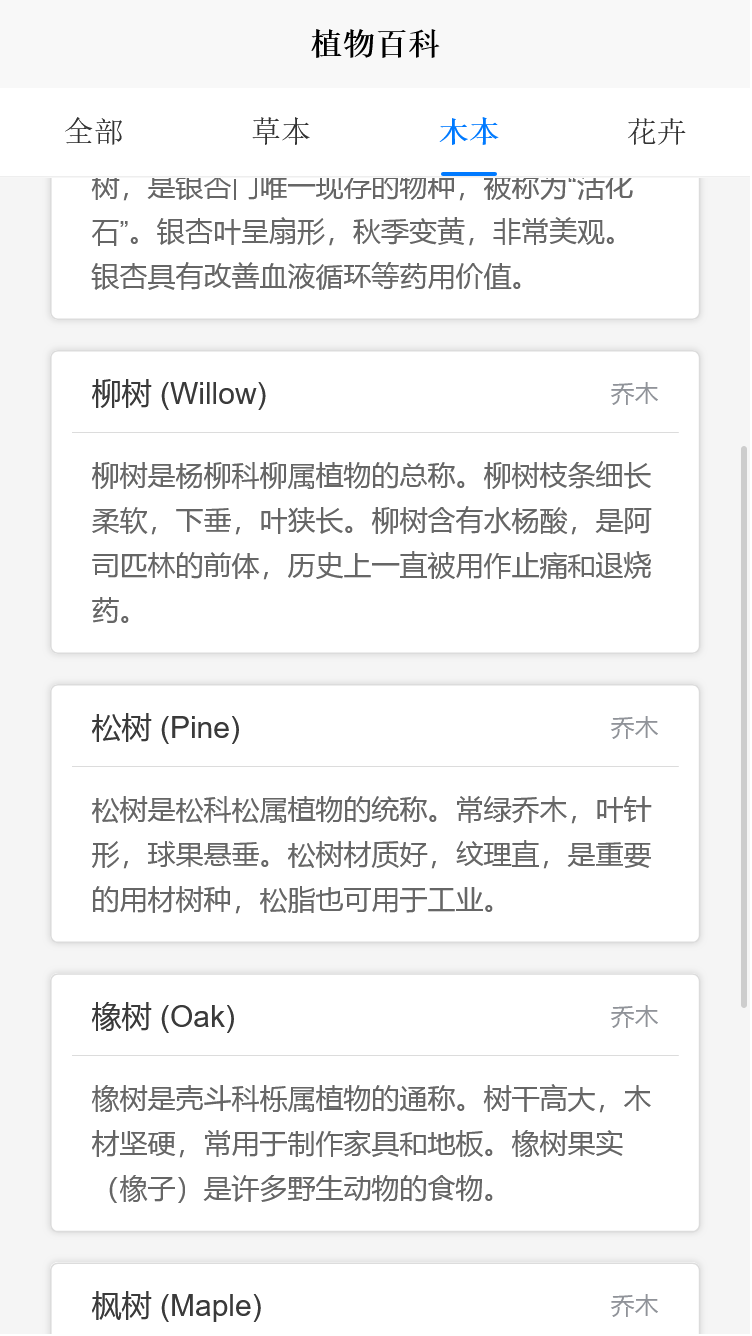Select the Pine tree description paragraph

click(375, 855)
